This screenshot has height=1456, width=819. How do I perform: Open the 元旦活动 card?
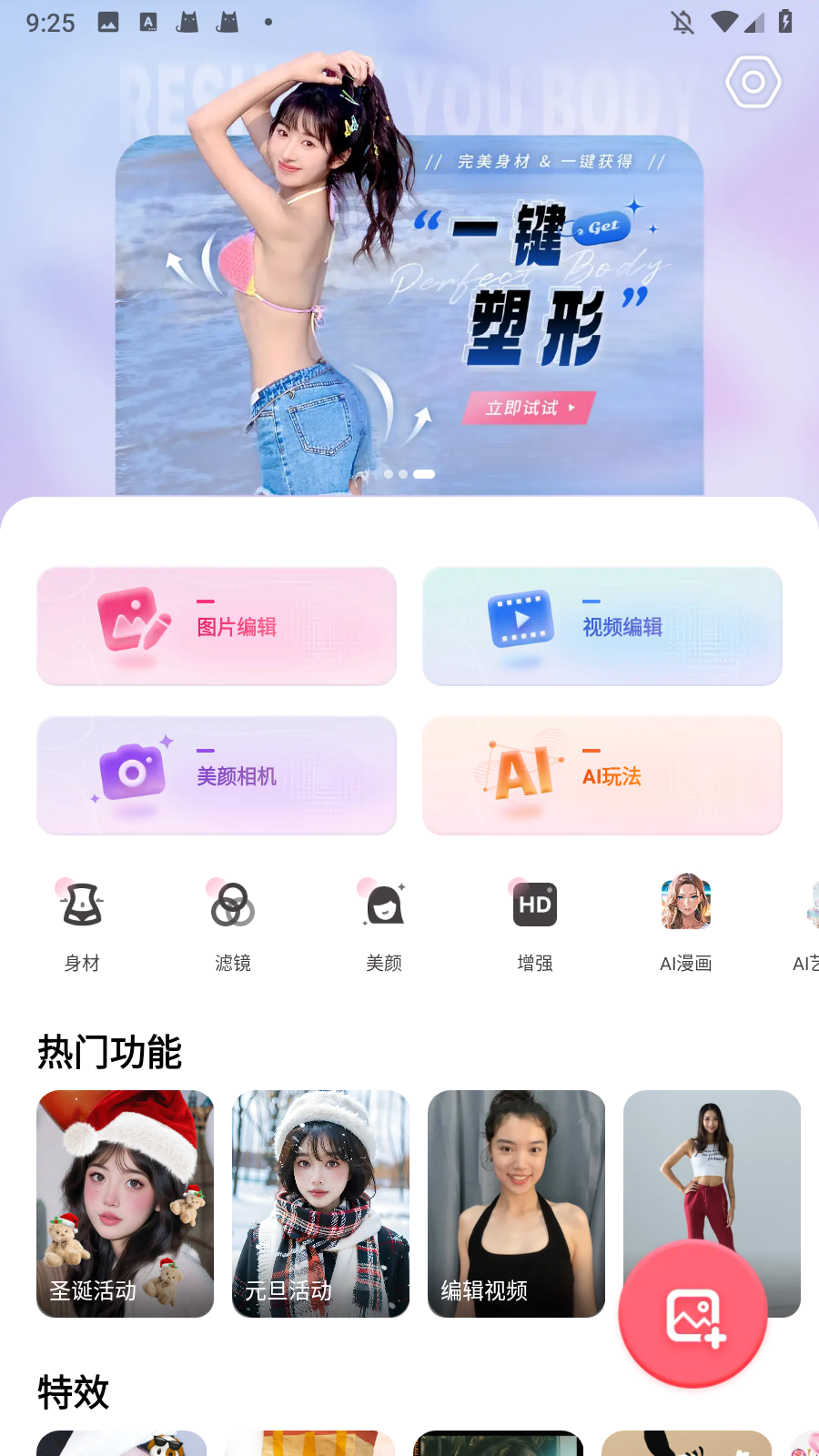click(x=320, y=1203)
